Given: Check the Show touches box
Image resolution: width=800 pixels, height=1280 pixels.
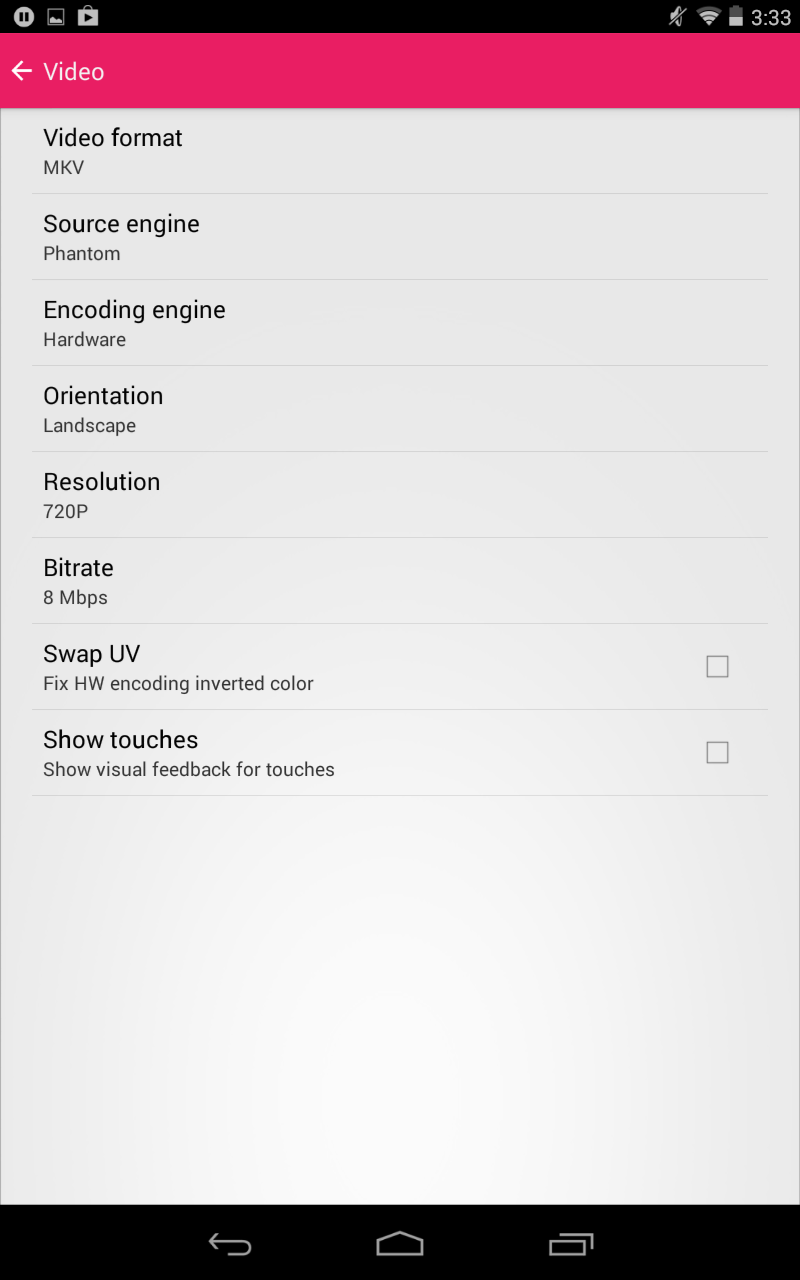Looking at the screenshot, I should click(717, 752).
